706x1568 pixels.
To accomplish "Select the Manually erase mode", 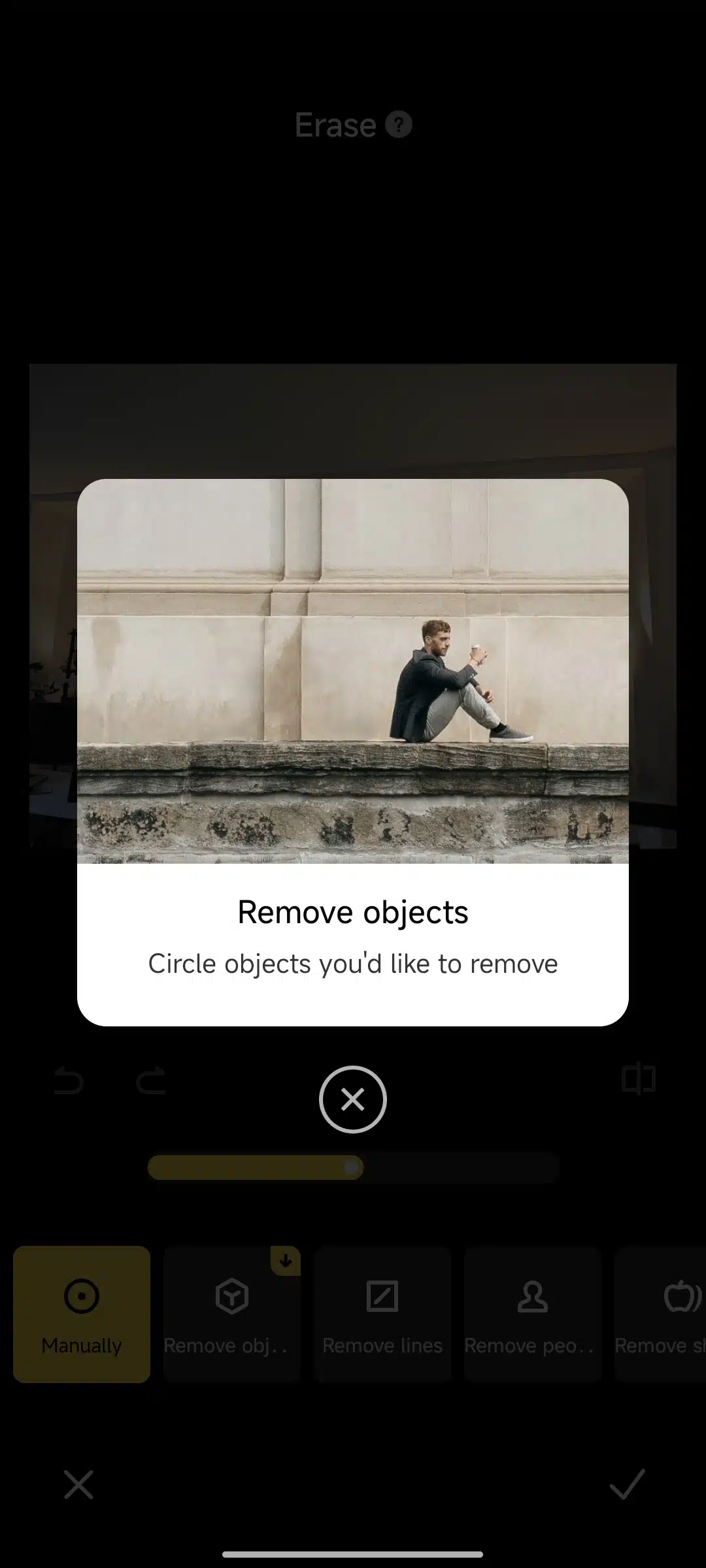I will (82, 1314).
